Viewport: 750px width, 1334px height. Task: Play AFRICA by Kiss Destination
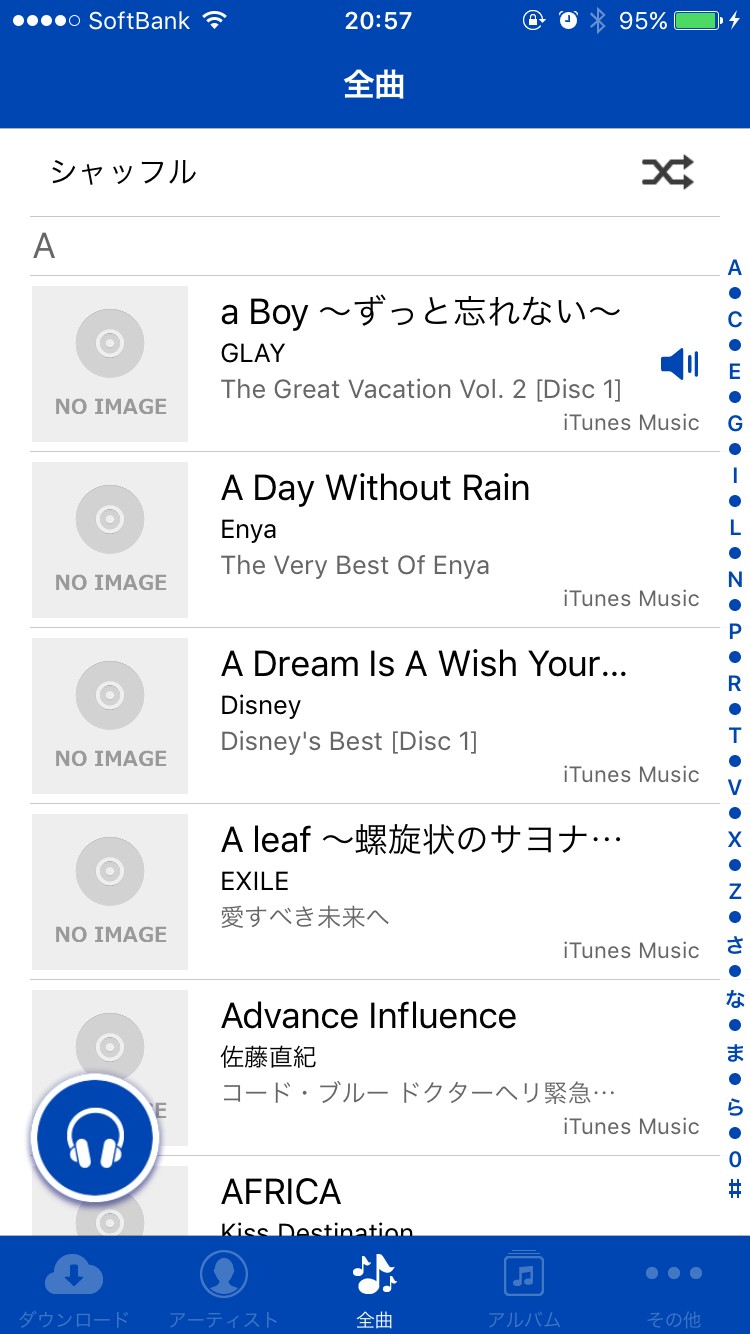click(x=420, y=1200)
